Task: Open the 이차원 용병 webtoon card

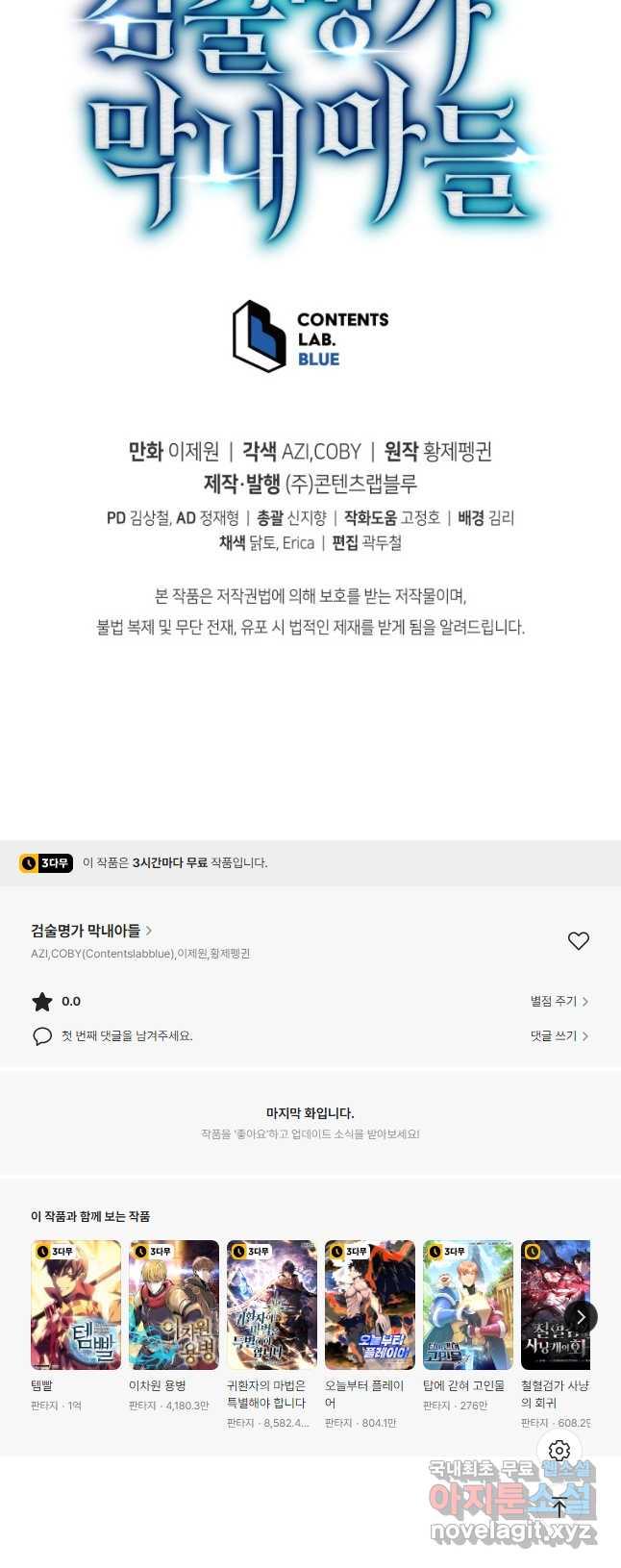Action: coord(174,1305)
